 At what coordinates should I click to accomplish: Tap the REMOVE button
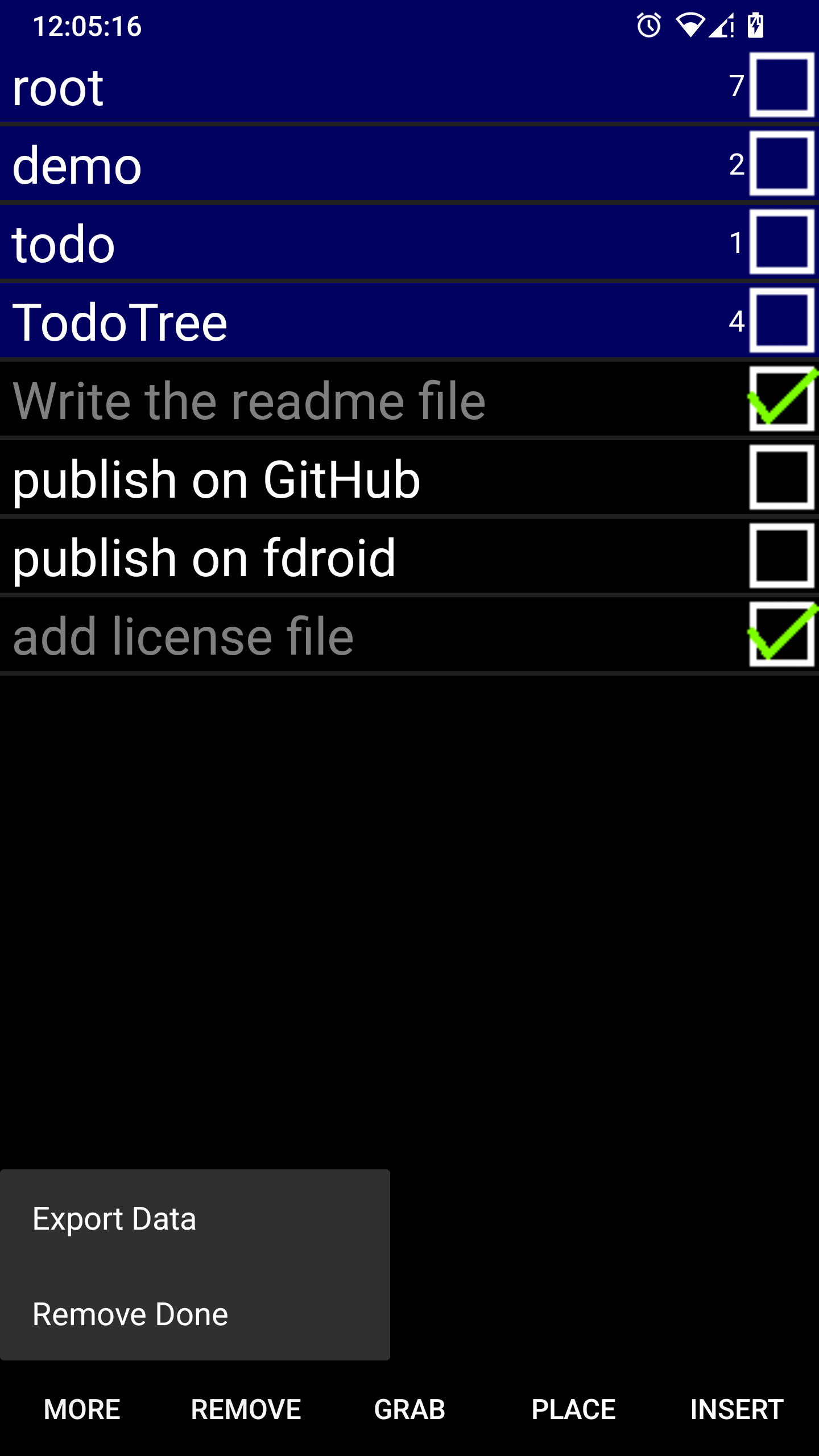[246, 1409]
